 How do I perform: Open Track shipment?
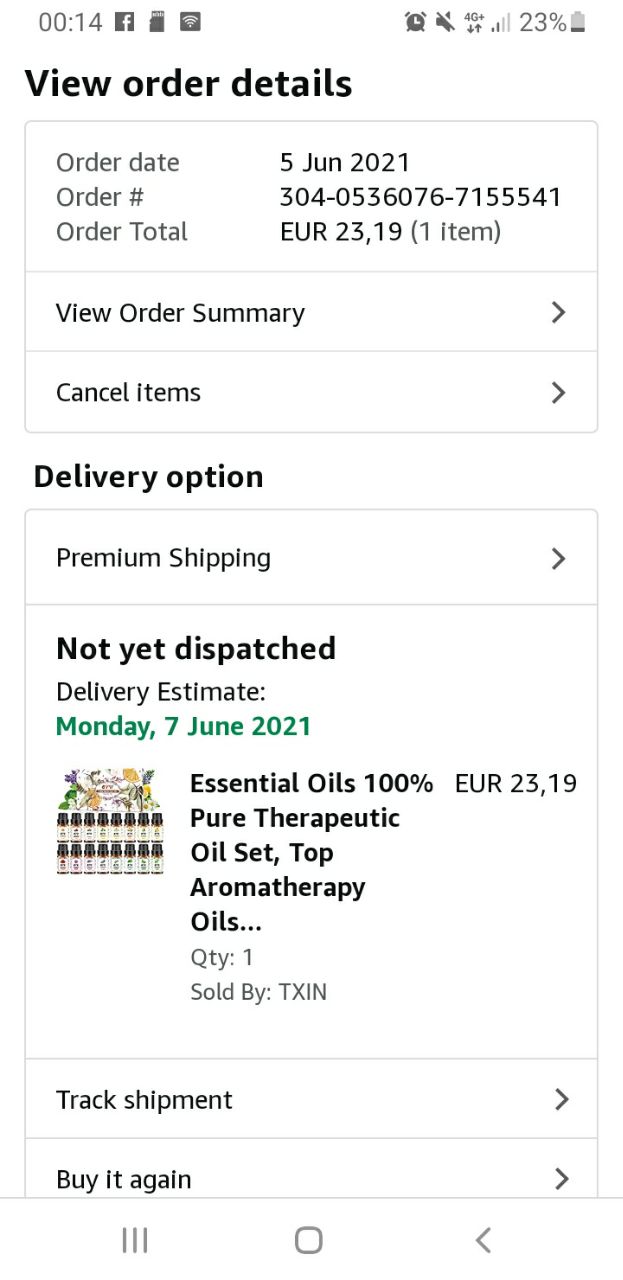(310, 1100)
